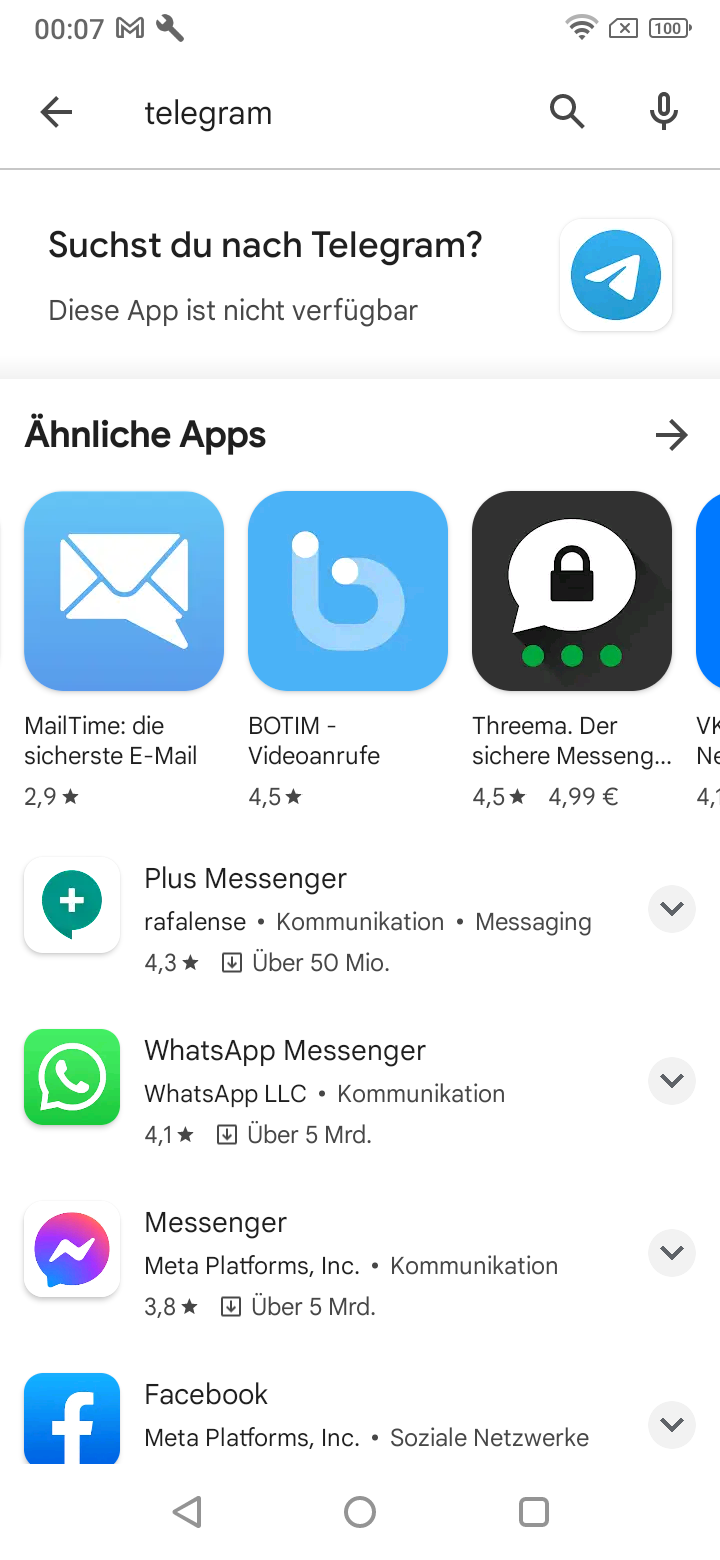Open the full Ähnliche Apps list arrow
Screen dimensions: 720x1560
point(671,435)
